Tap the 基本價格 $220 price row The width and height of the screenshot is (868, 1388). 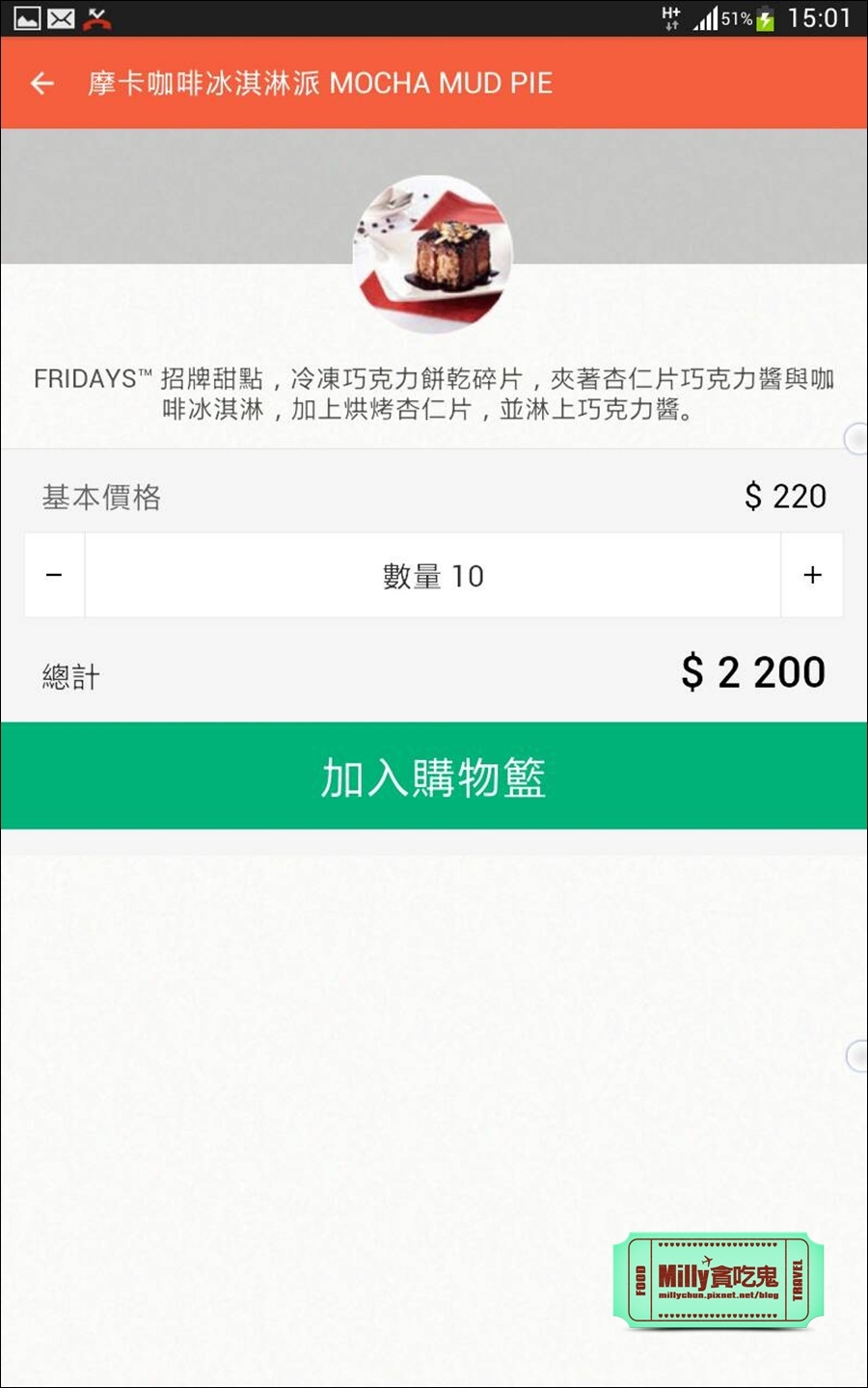(x=433, y=496)
